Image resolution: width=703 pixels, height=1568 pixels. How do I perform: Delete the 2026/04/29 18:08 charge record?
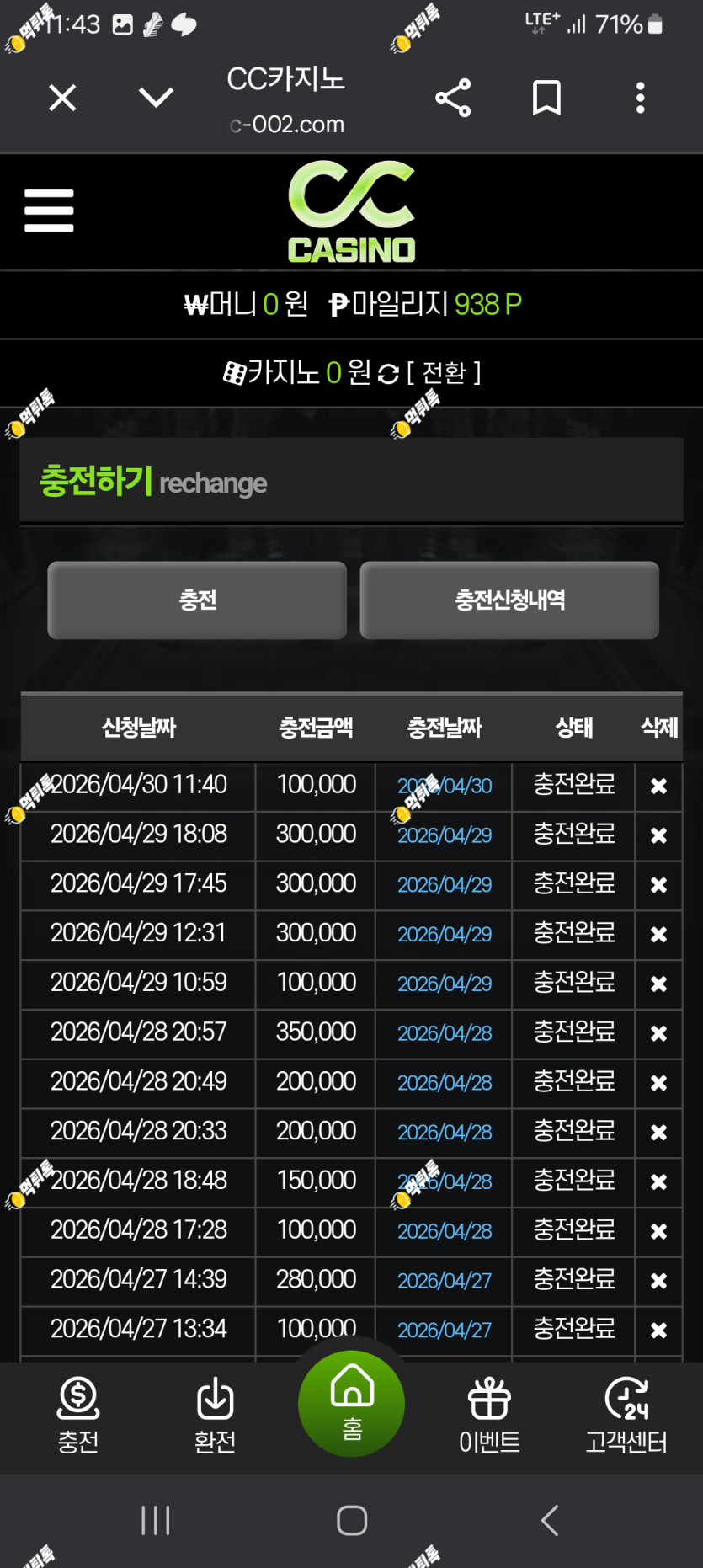tap(658, 836)
